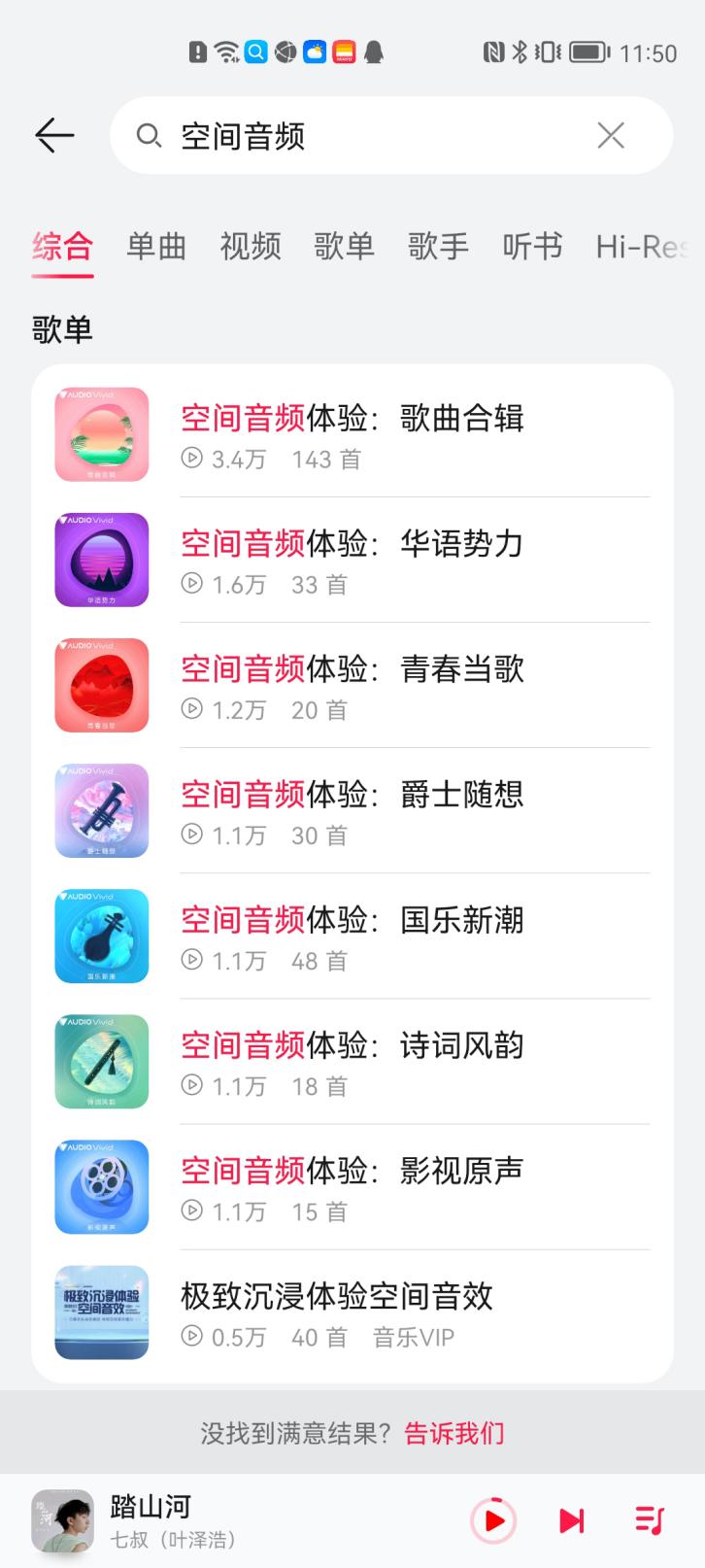Tap the Bluetooth icon in the status bar
This screenshot has width=705, height=1568.
point(521,52)
